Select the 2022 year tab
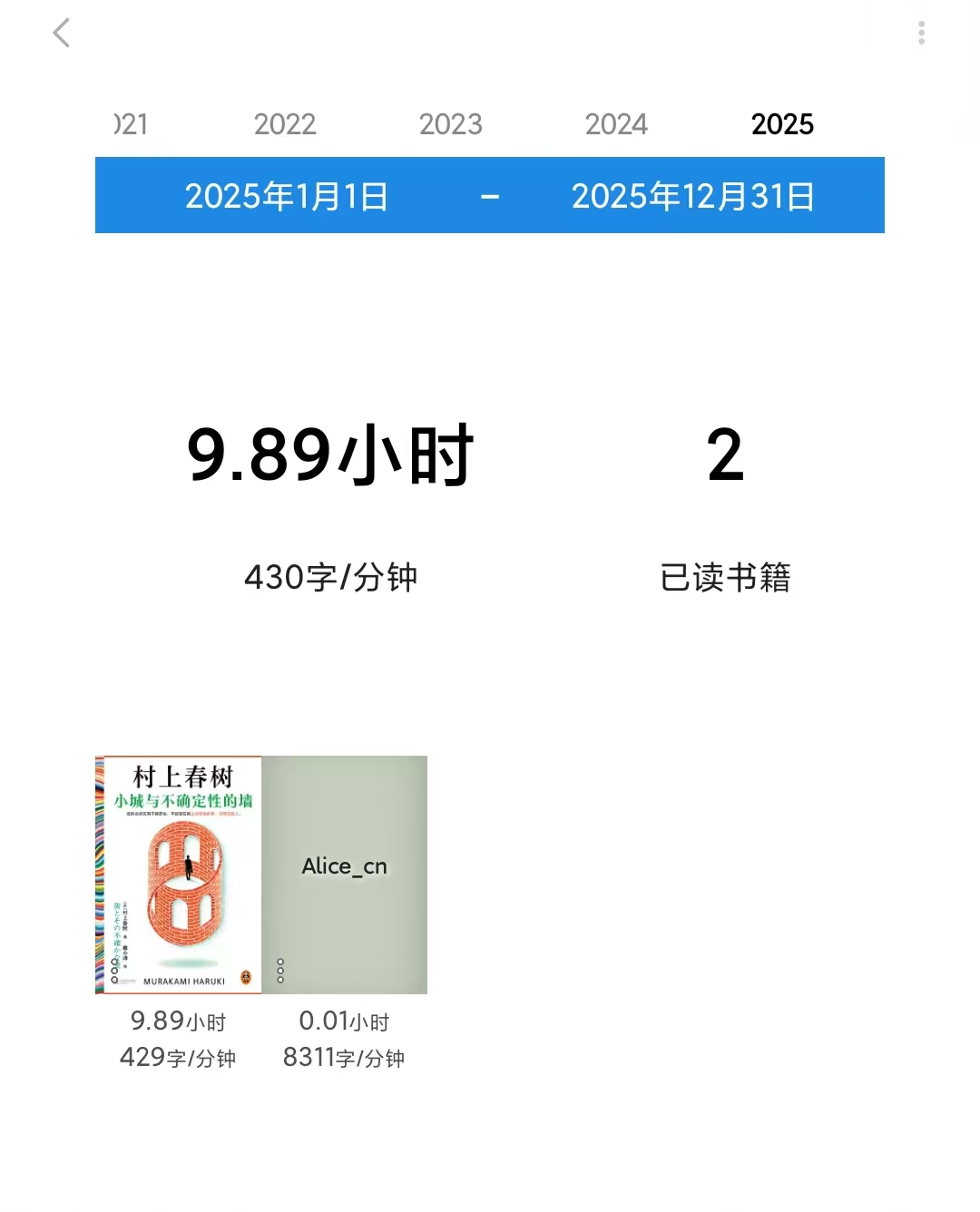This screenshot has width=980, height=1212. pyautogui.click(x=285, y=124)
